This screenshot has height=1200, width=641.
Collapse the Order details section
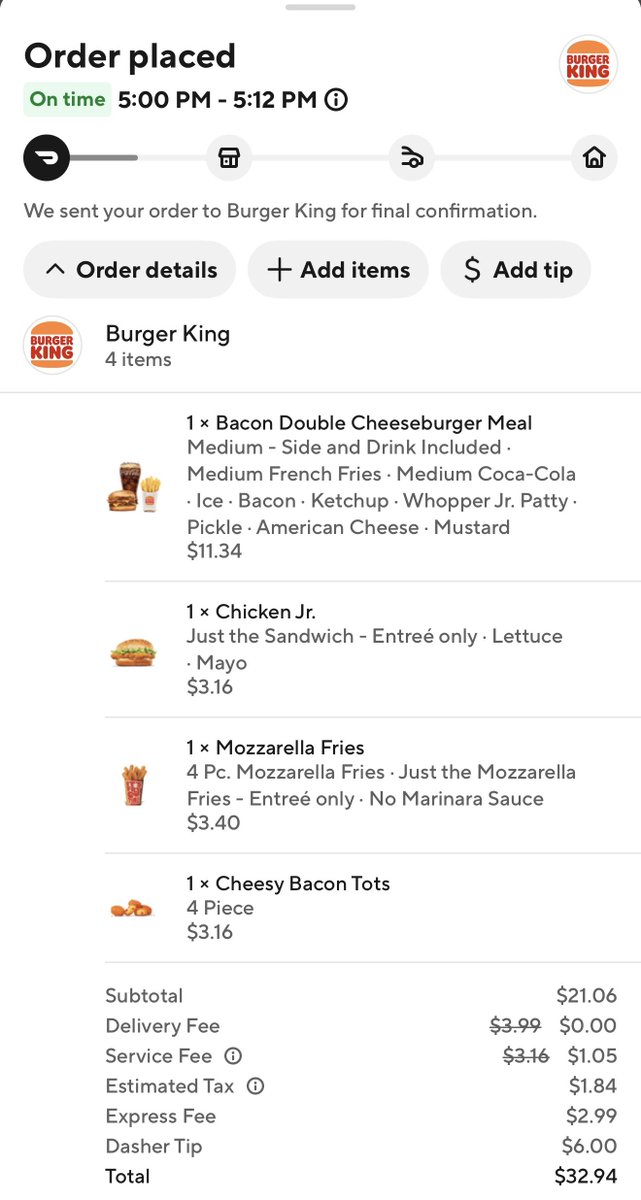130,270
